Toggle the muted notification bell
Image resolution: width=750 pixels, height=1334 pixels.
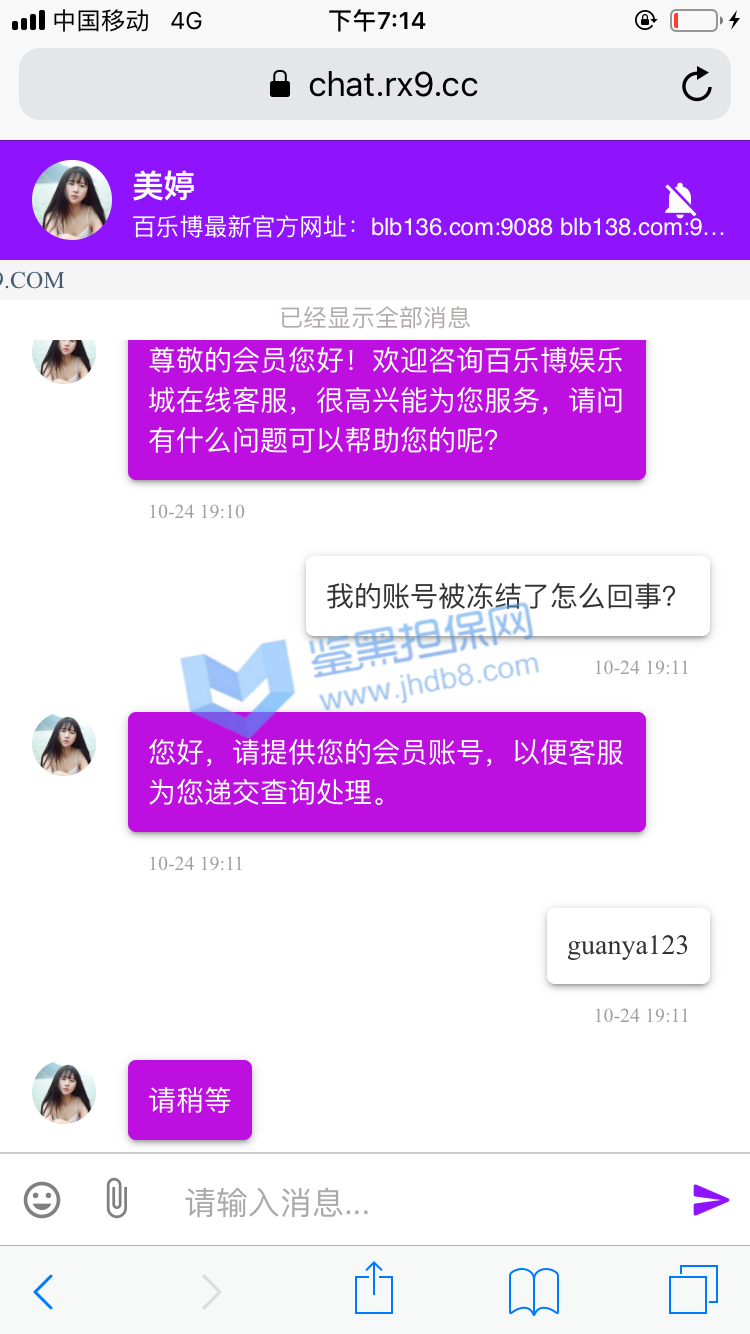point(680,200)
